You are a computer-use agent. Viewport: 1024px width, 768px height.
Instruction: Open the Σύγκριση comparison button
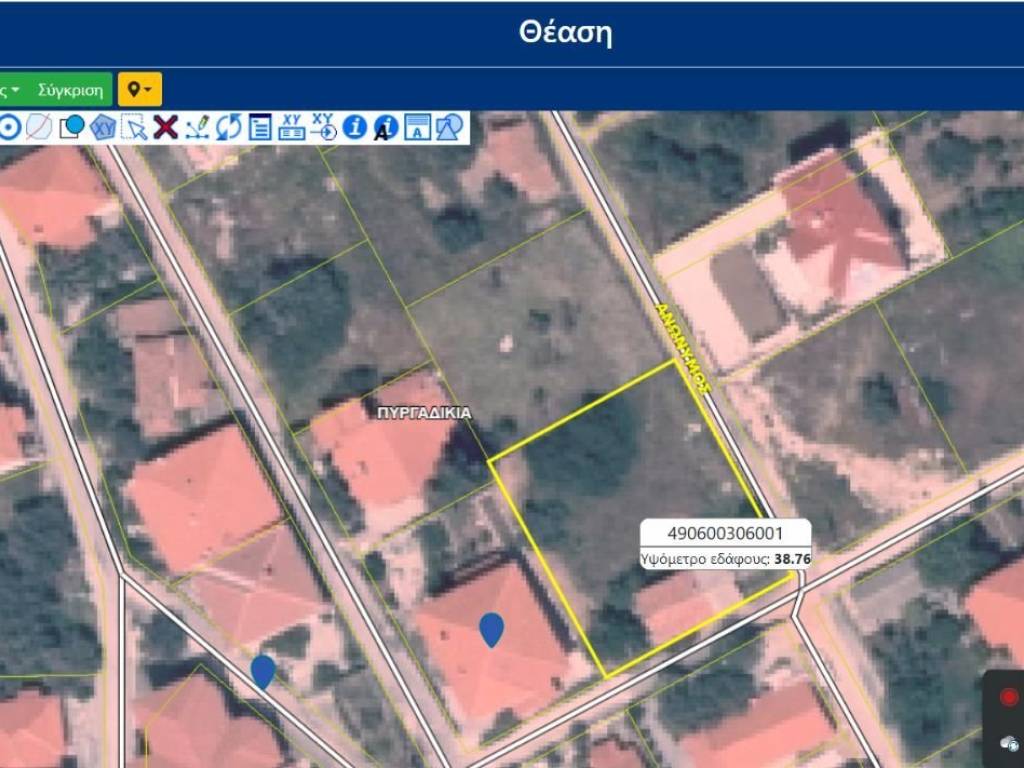70,90
